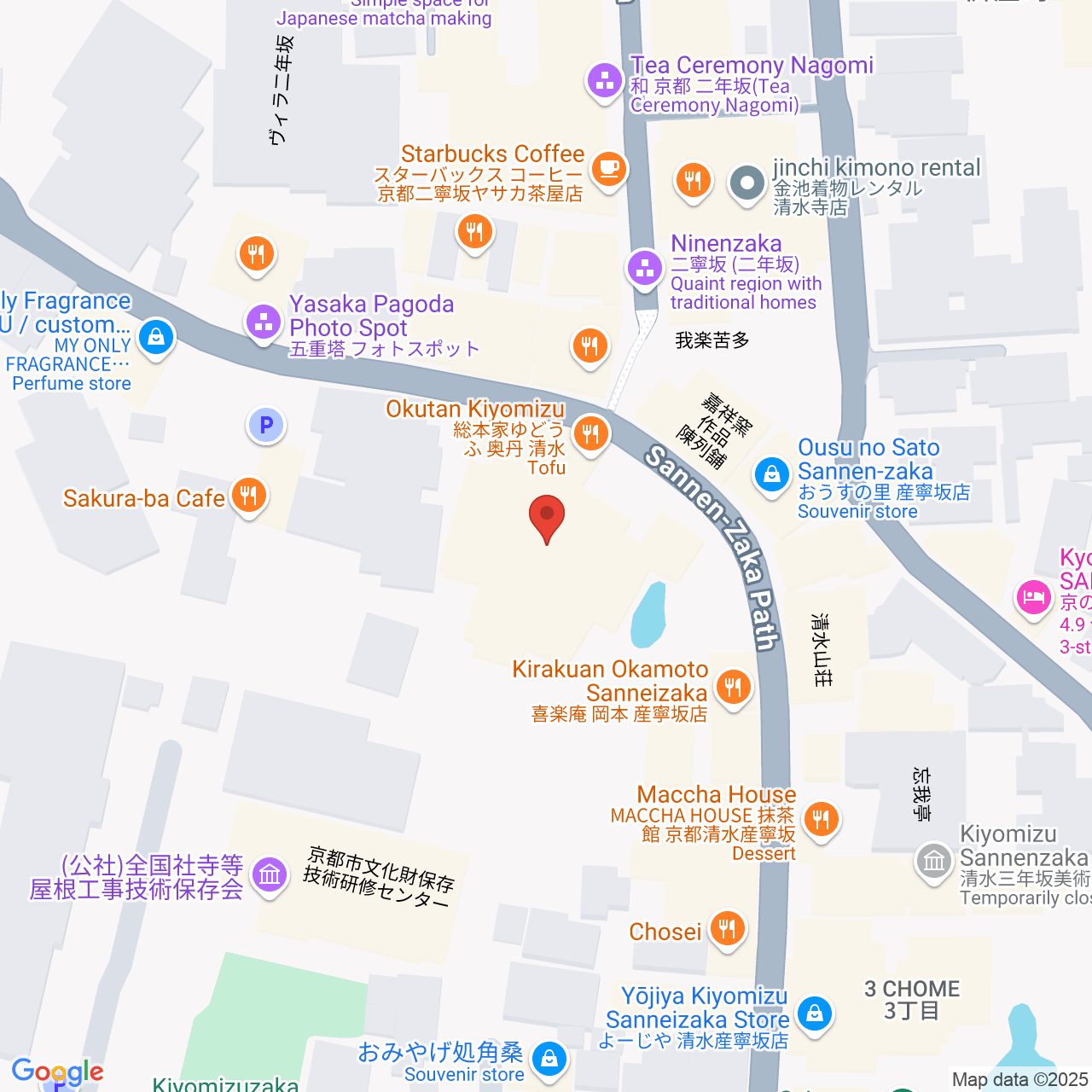This screenshot has width=1092, height=1092.
Task: Tap the red dropped location pin
Action: (x=547, y=517)
